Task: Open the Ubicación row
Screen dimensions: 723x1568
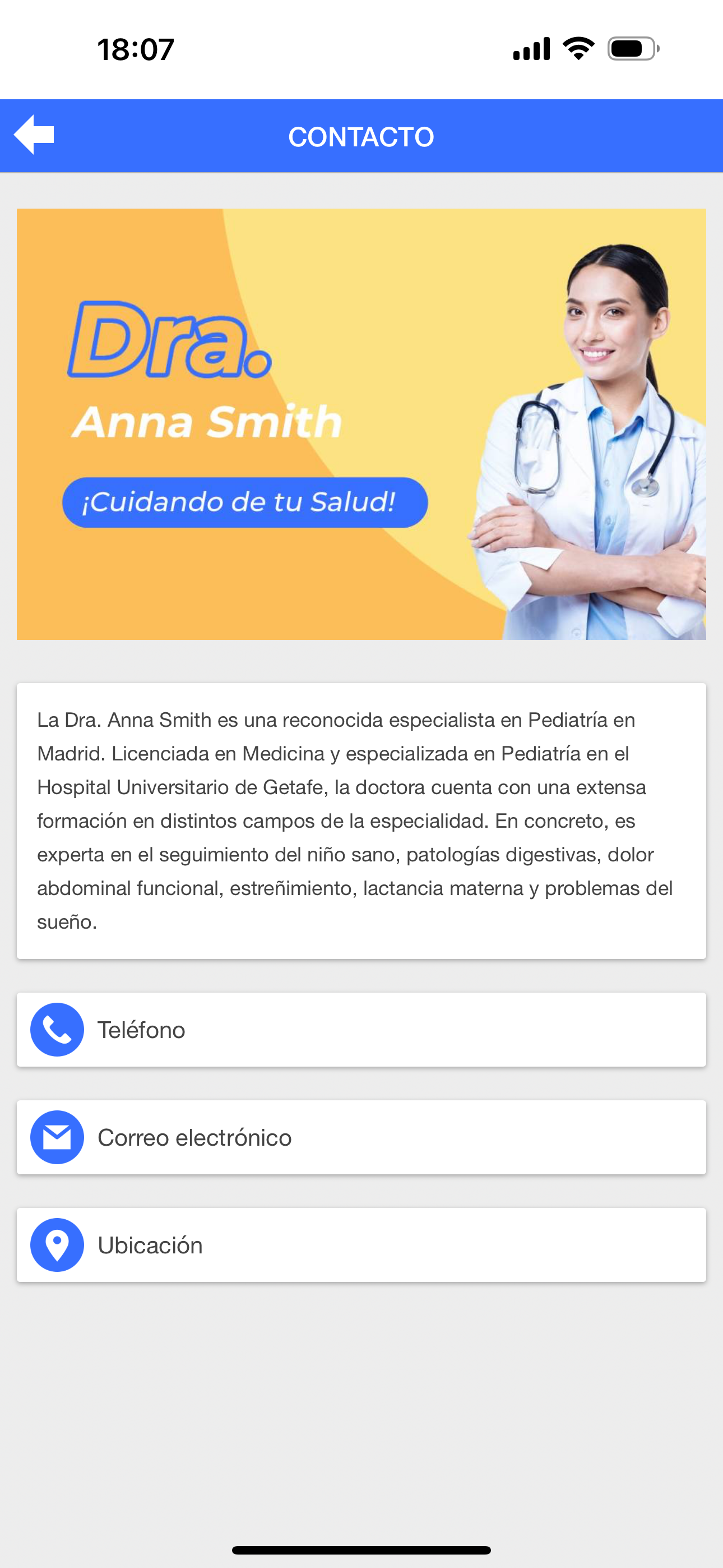Action: point(361,1245)
